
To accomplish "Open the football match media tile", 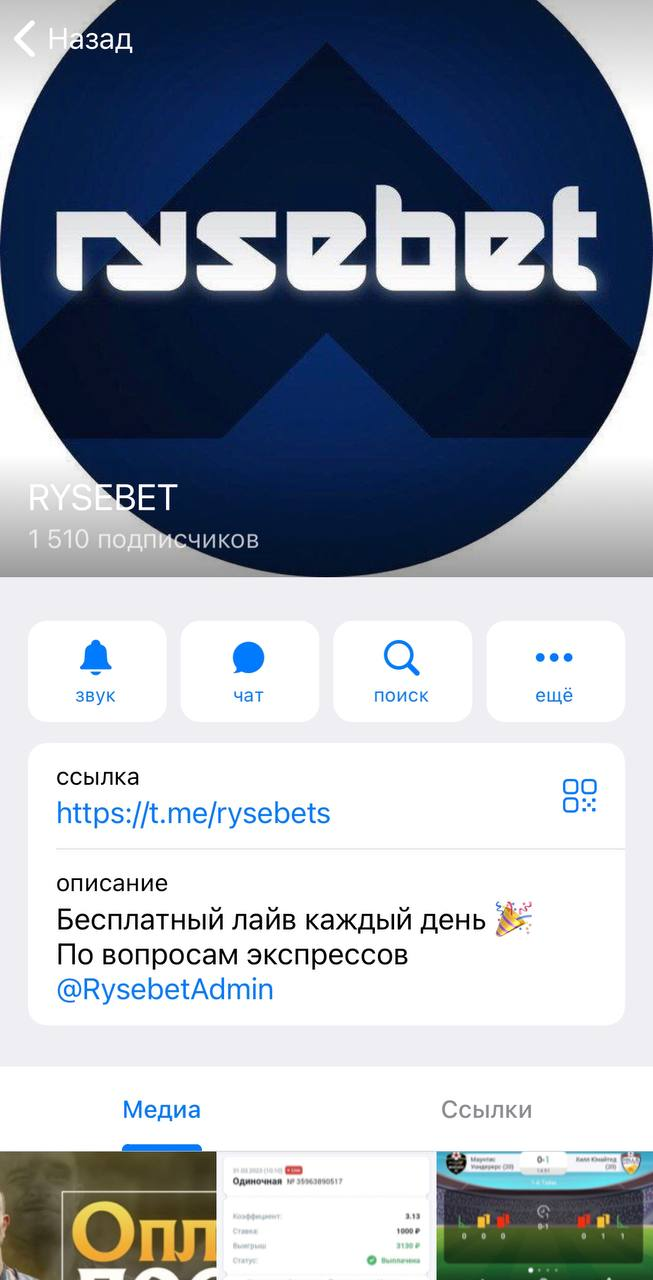I will tap(544, 1216).
